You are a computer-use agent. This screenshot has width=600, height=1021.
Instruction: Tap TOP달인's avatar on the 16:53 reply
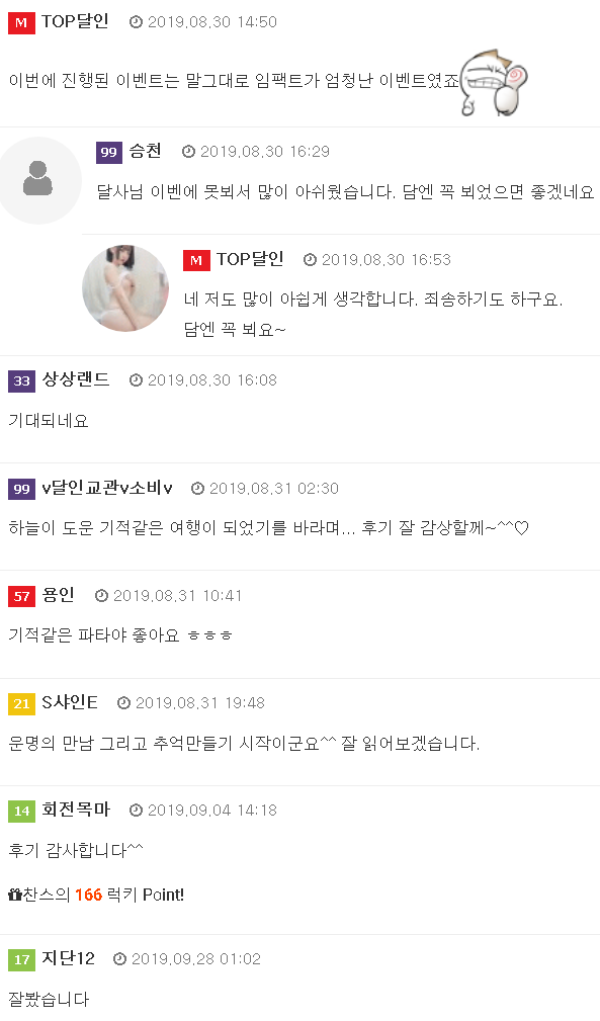pos(125,288)
